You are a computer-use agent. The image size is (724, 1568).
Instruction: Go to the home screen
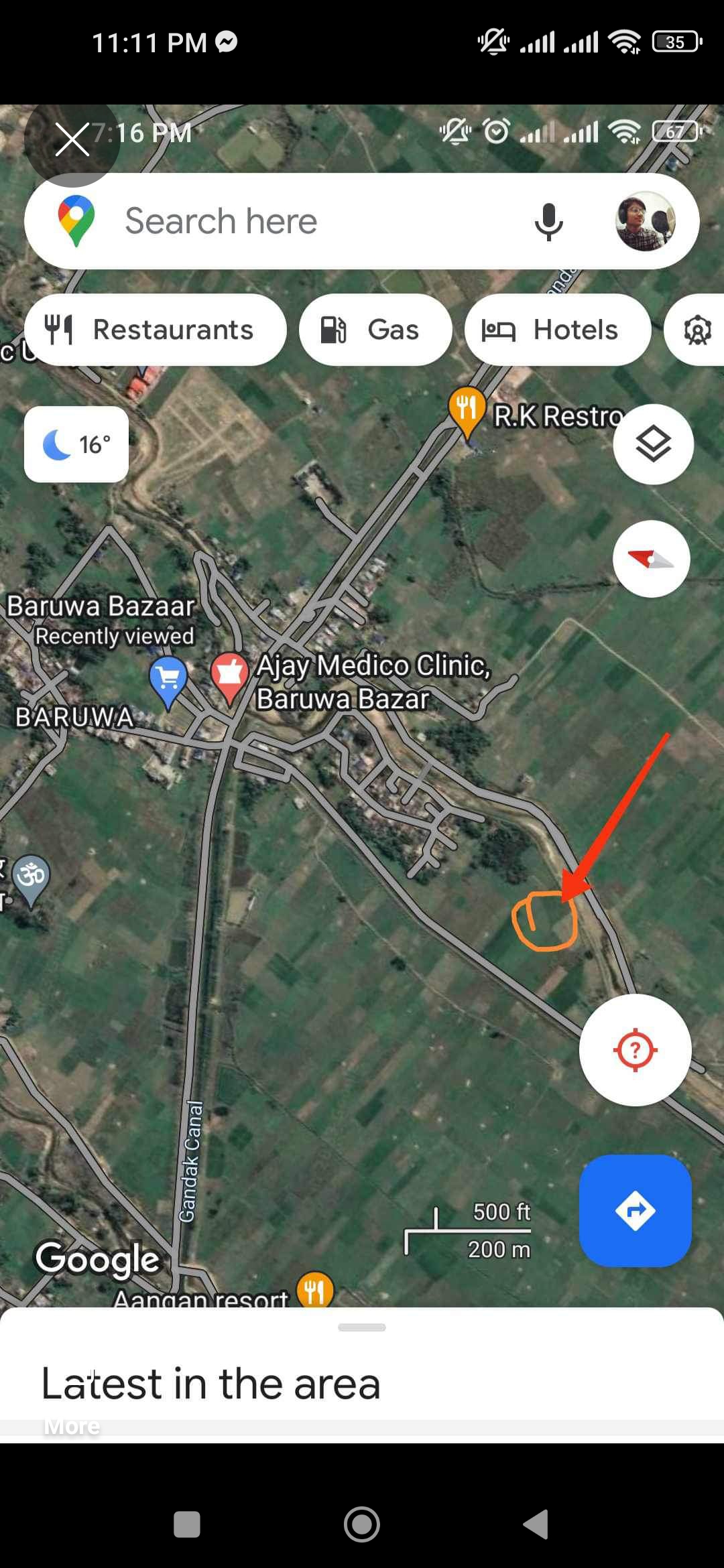point(362,1524)
